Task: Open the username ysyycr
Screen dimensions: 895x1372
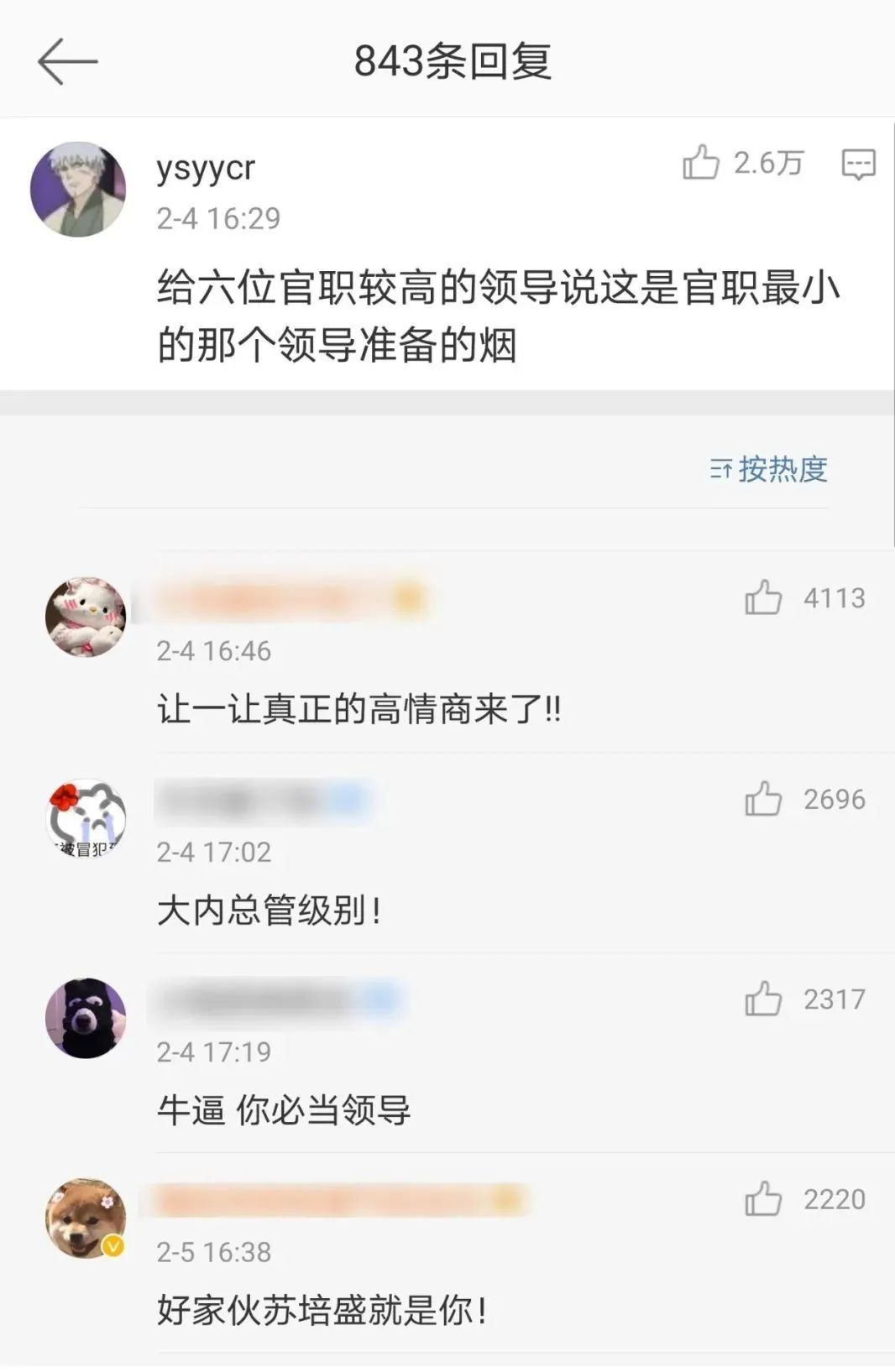Action: tap(206, 169)
